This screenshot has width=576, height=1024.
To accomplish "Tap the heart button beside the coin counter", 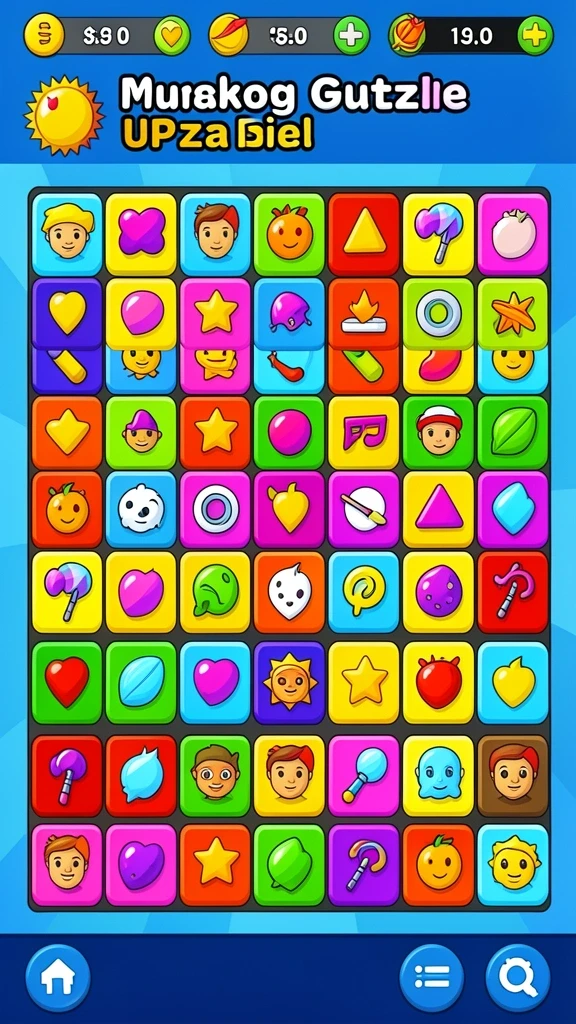I will [172, 35].
